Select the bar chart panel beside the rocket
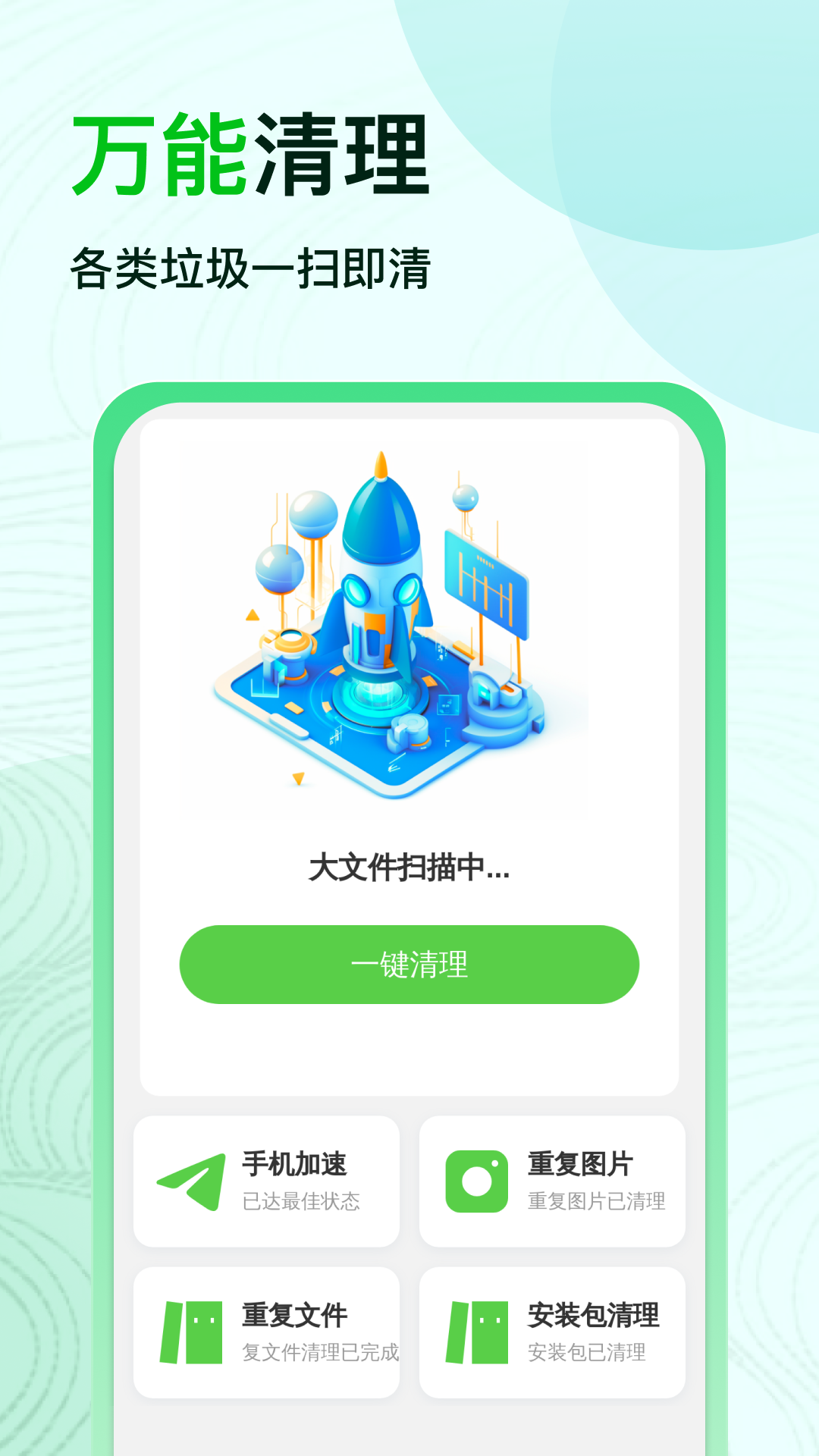The height and width of the screenshot is (1456, 819). coord(485,584)
